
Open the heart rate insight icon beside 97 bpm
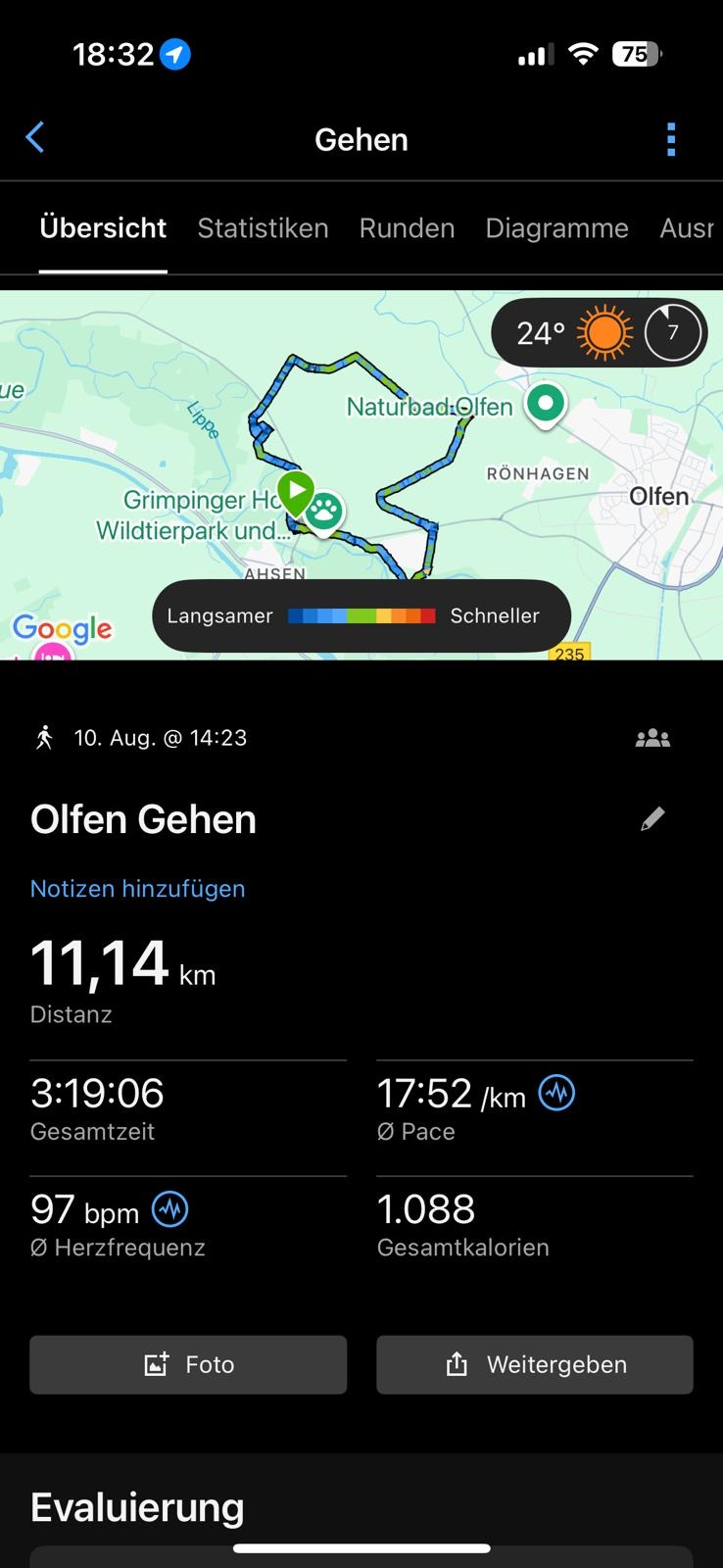point(169,1209)
